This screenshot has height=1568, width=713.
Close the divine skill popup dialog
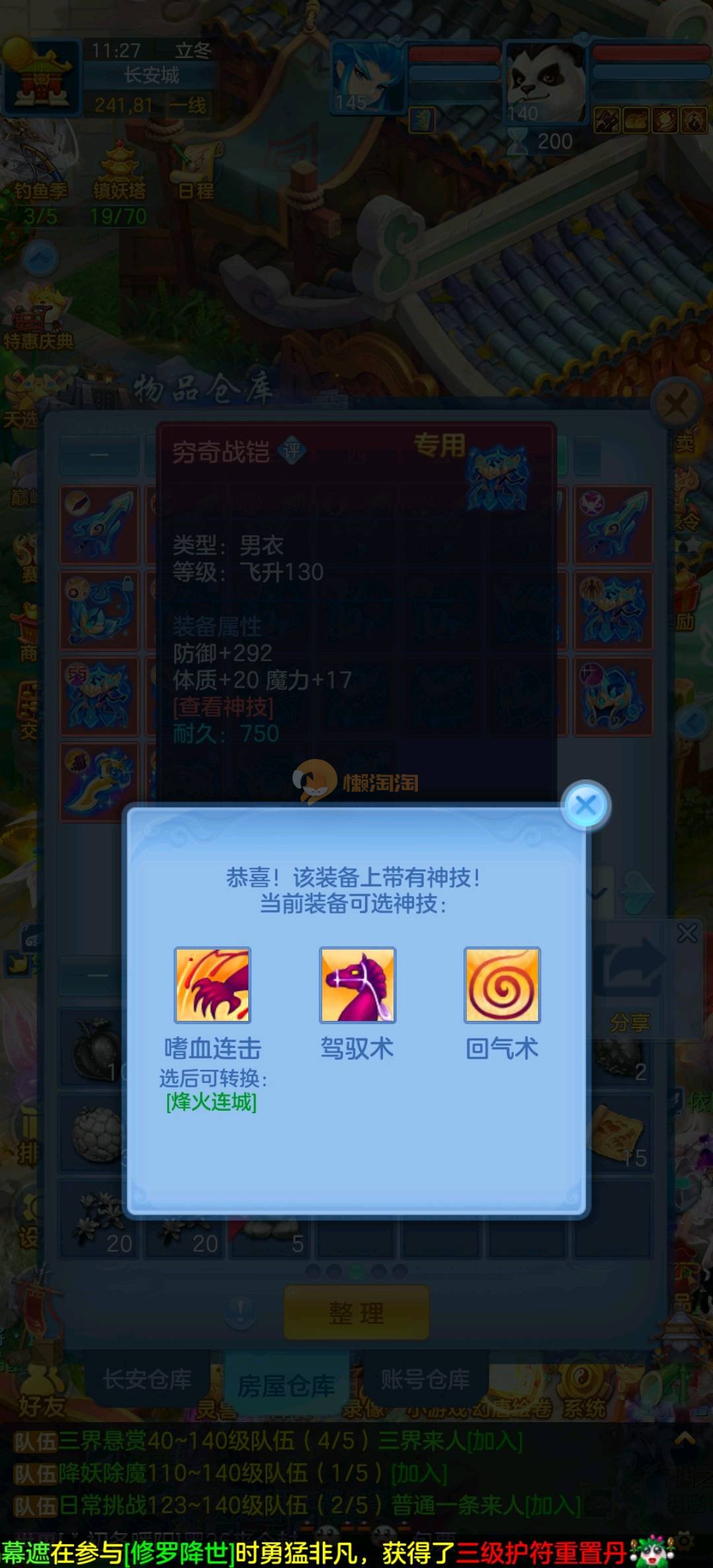tap(586, 805)
